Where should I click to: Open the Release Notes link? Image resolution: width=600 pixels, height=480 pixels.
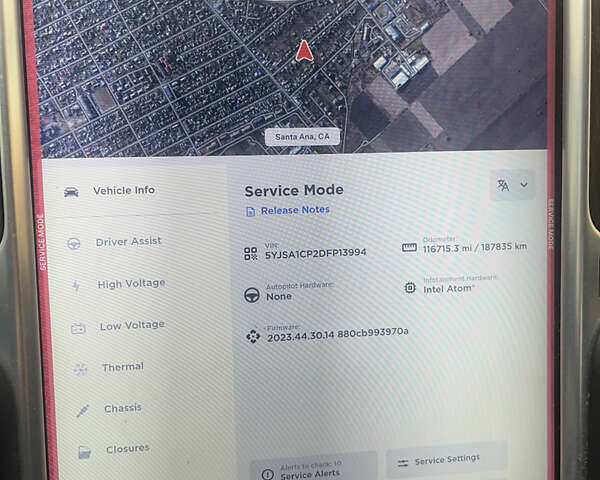tap(294, 210)
